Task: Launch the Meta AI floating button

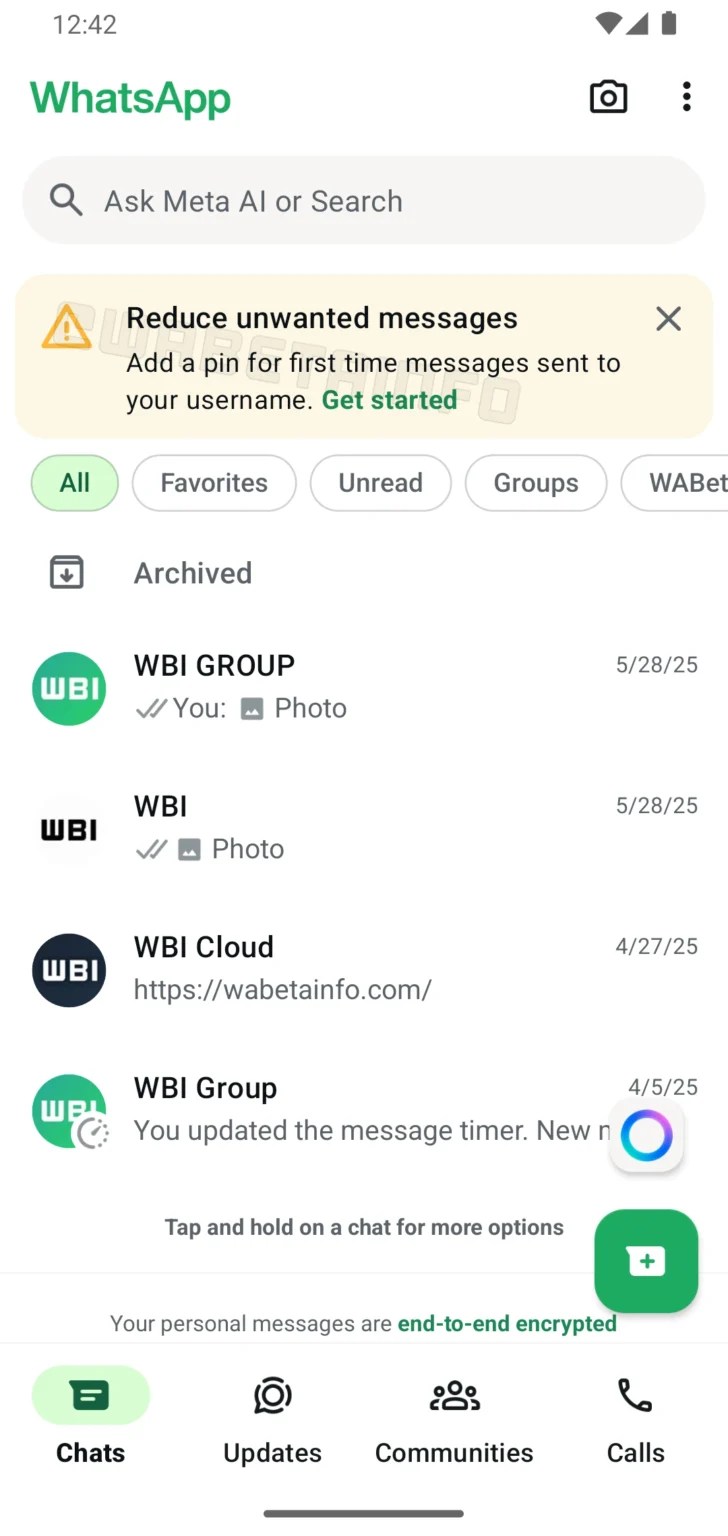Action: [646, 1136]
